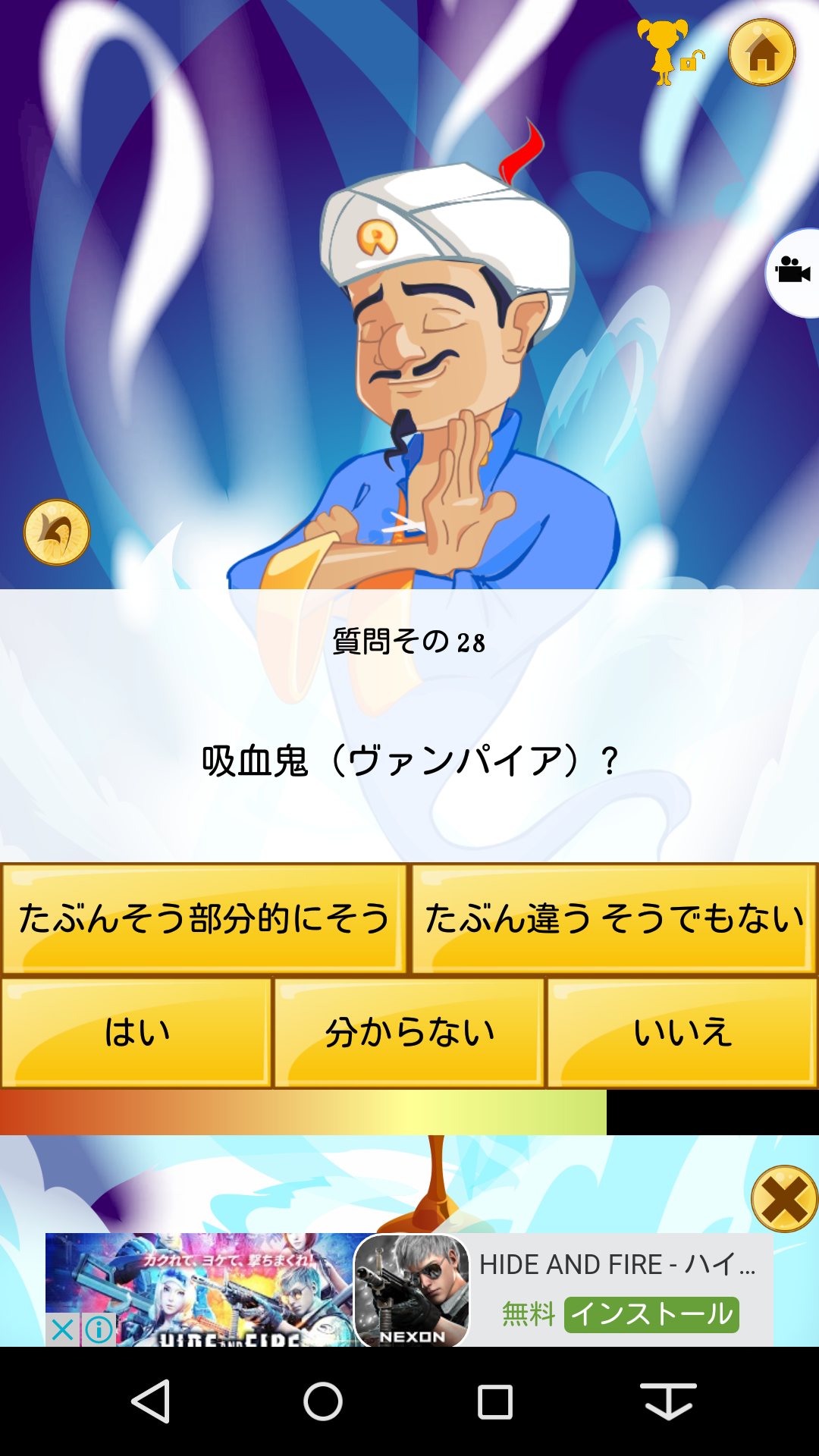
Task: Choose 分からない as the answer
Action: coord(409,1032)
